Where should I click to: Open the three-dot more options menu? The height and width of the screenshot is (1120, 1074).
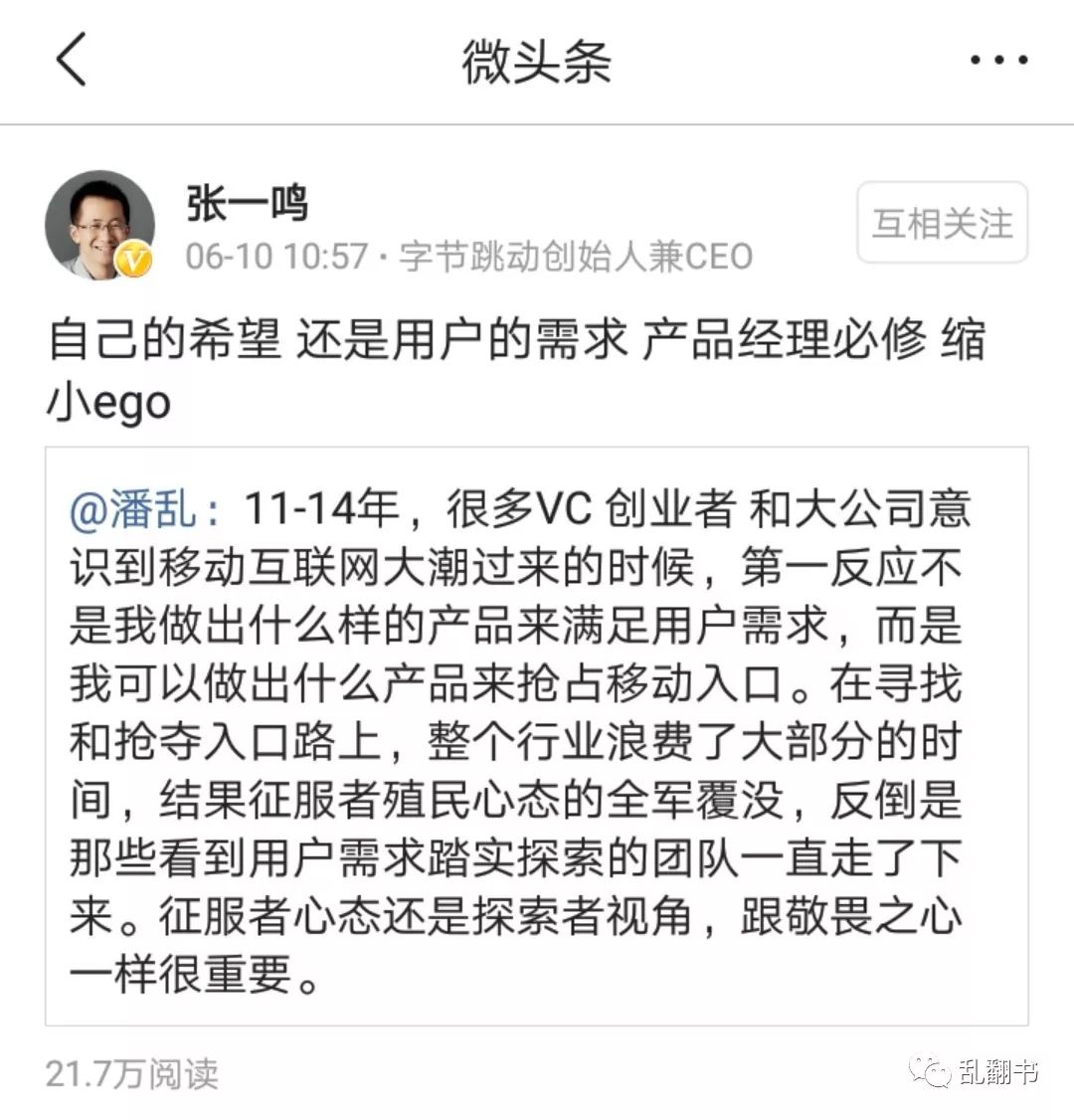coord(994,60)
